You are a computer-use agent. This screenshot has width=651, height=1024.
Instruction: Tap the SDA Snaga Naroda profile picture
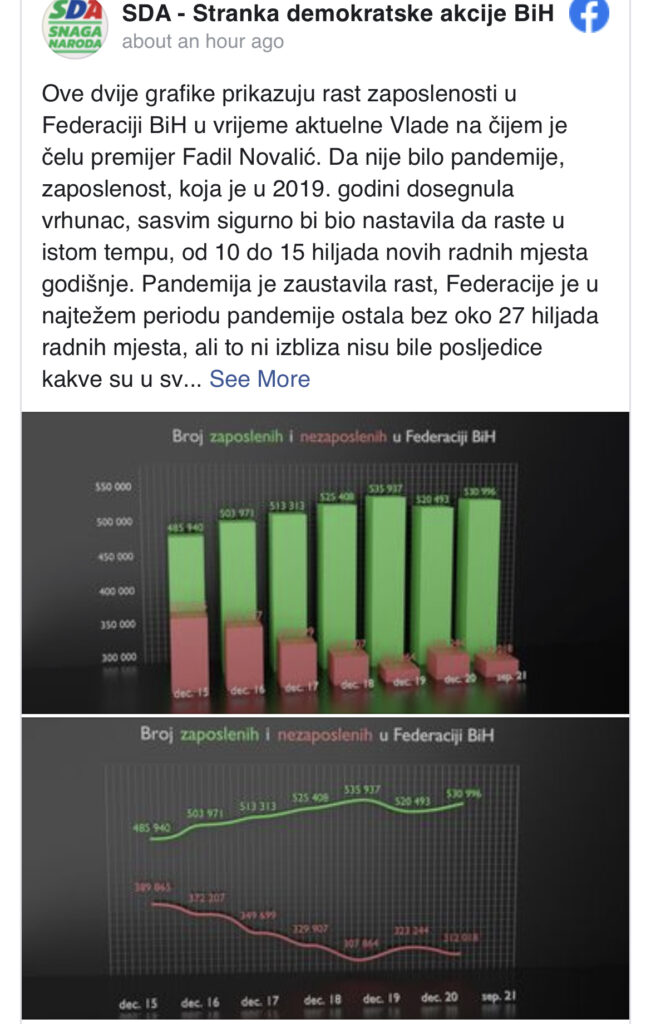[x=72, y=24]
